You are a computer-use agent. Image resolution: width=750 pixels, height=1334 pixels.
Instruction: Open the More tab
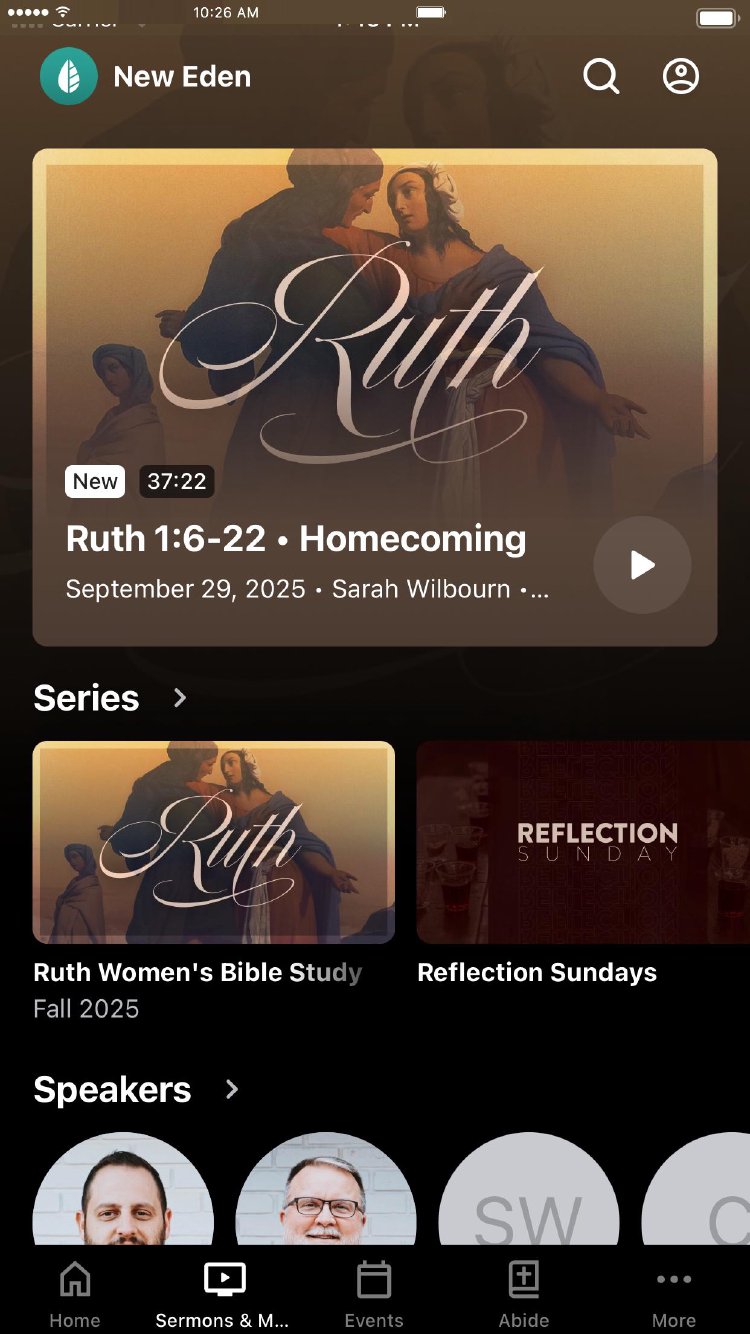[x=674, y=1293]
